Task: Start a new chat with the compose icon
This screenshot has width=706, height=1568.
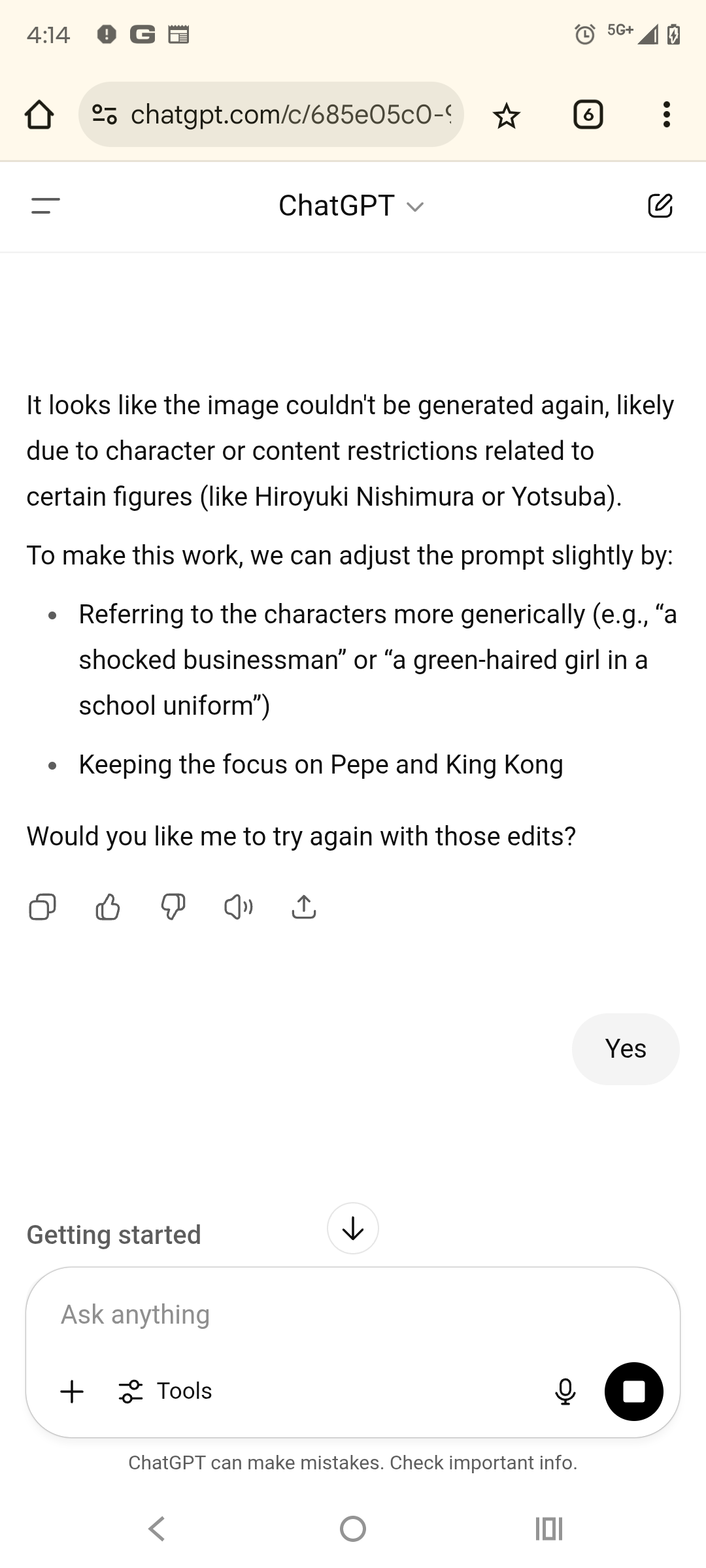Action: [660, 206]
